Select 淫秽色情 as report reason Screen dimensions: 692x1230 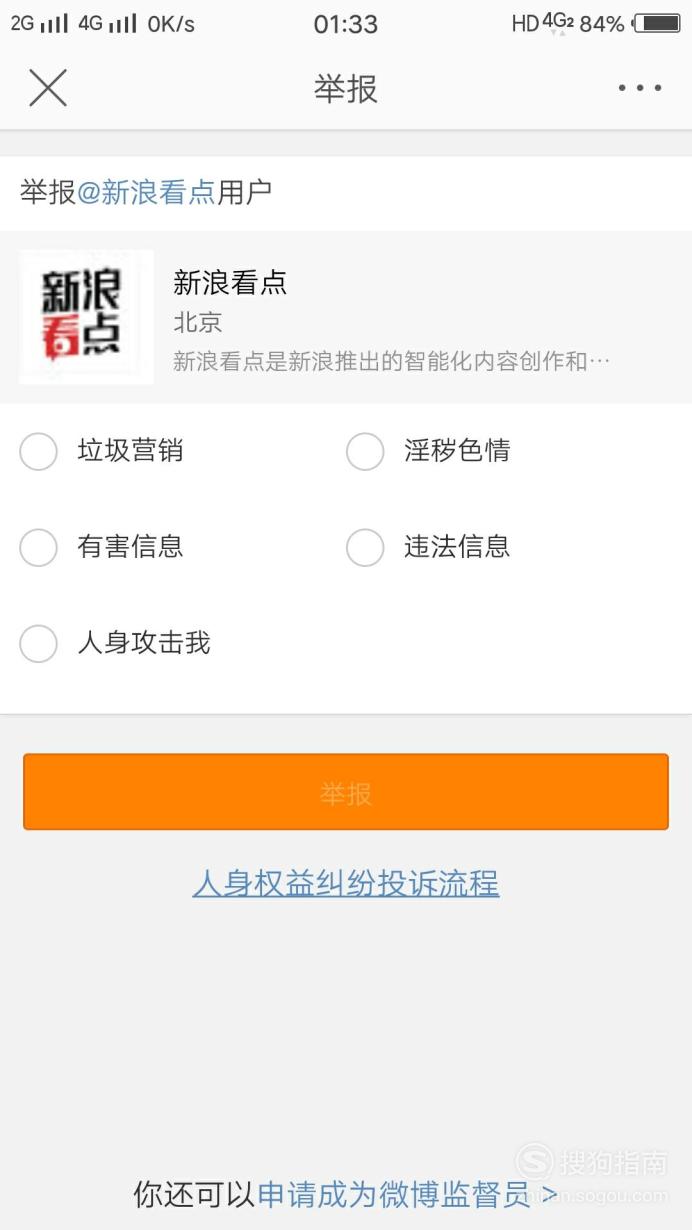tap(428, 451)
